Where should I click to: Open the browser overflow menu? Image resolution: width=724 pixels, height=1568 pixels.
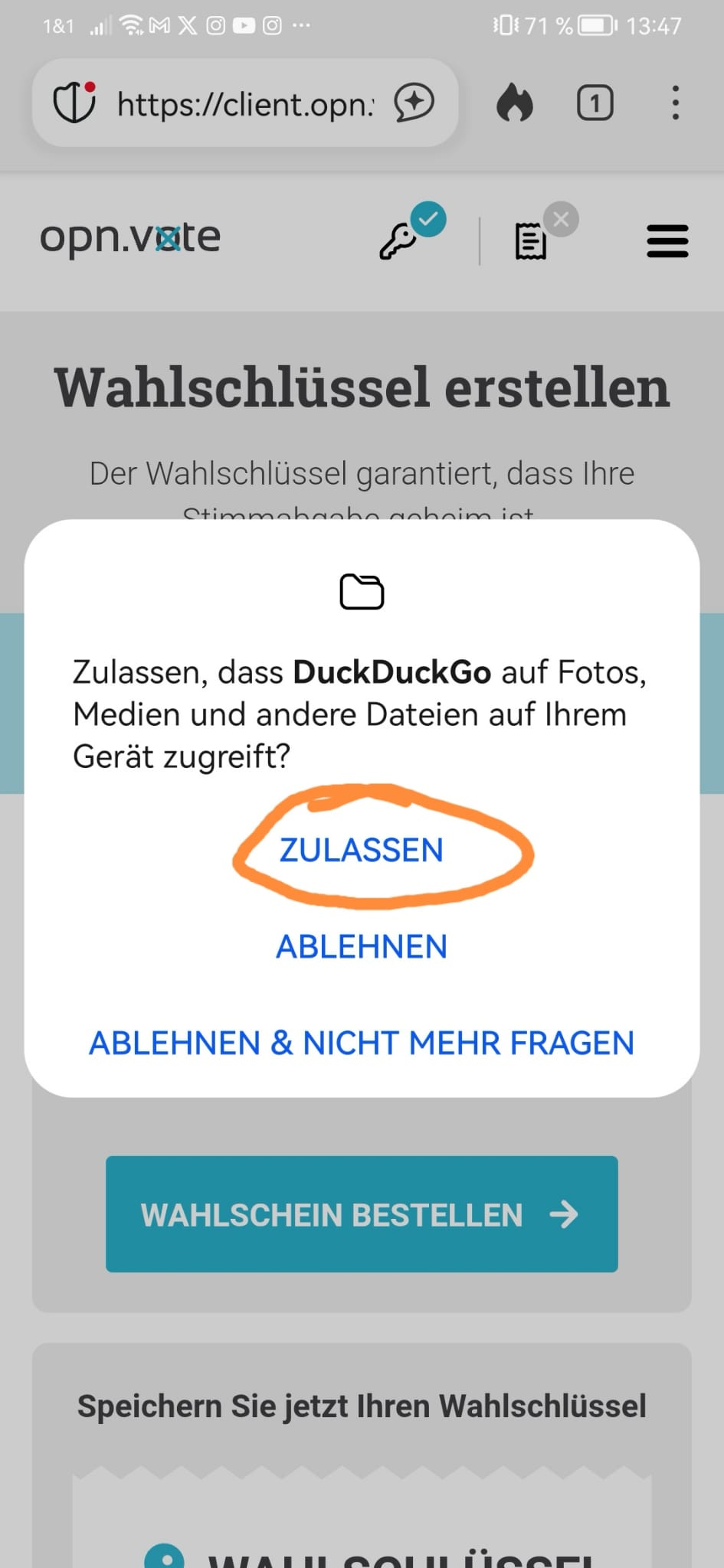675,103
